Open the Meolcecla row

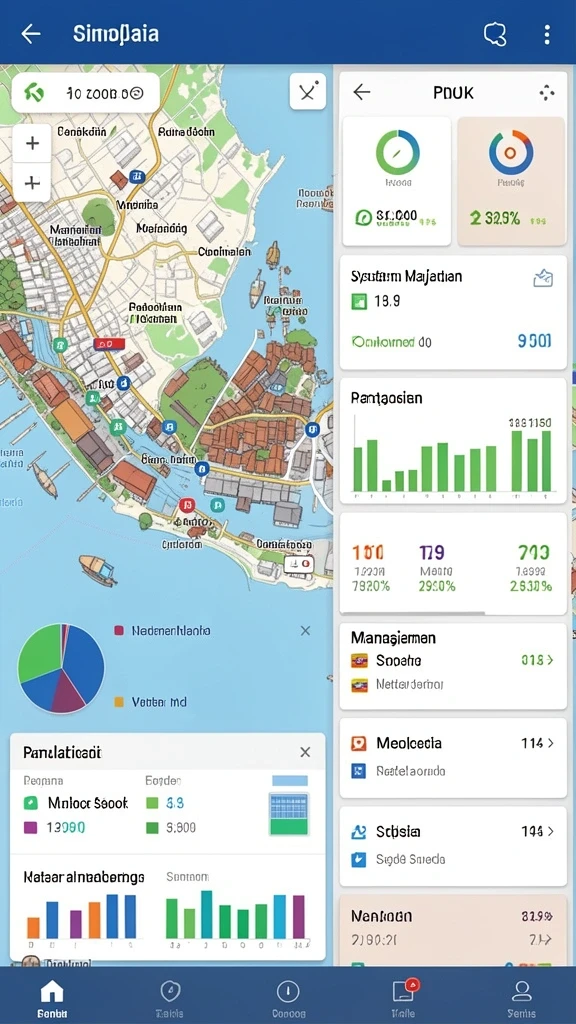pos(453,743)
